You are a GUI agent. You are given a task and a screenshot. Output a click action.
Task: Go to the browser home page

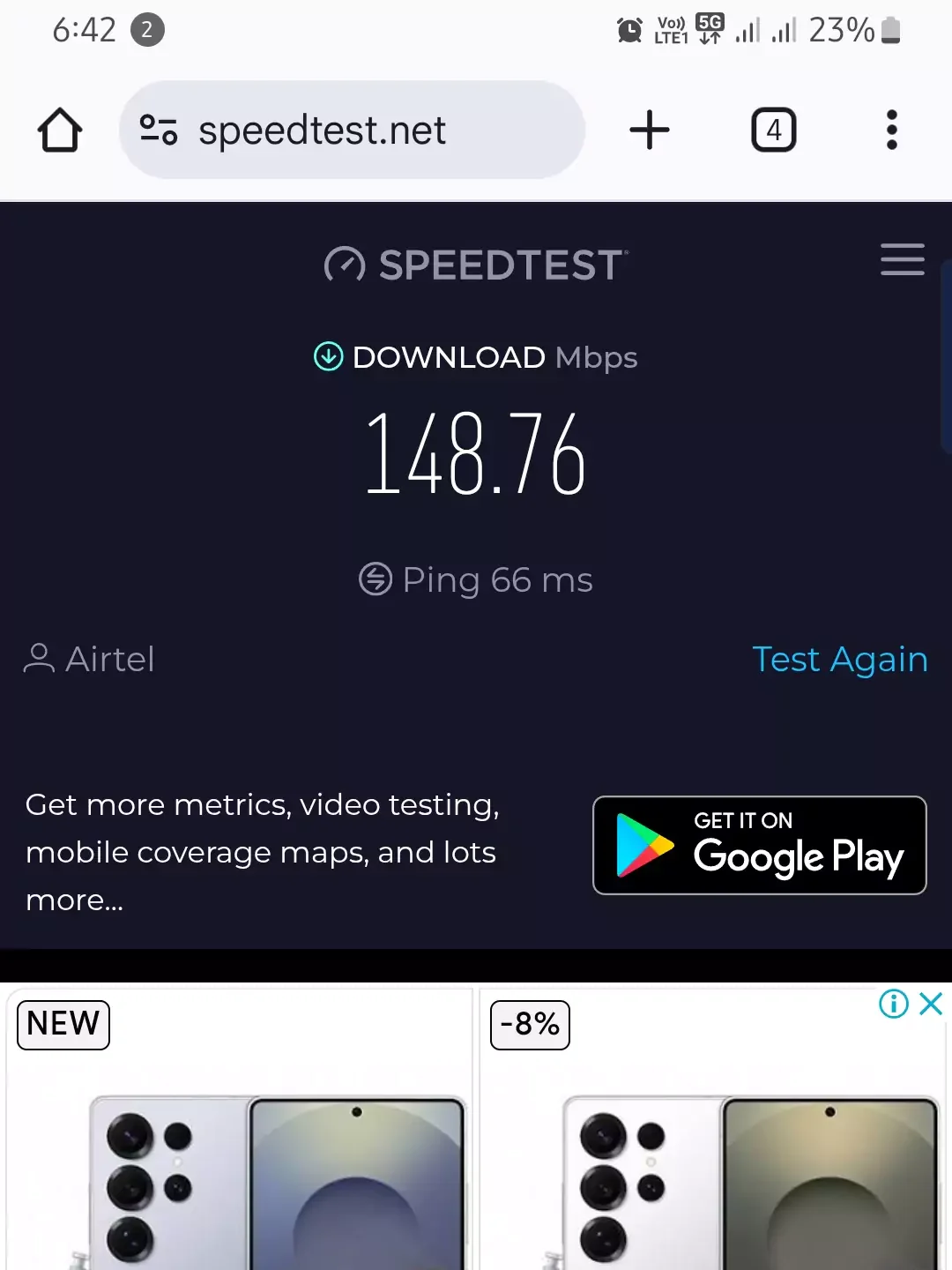(60, 131)
